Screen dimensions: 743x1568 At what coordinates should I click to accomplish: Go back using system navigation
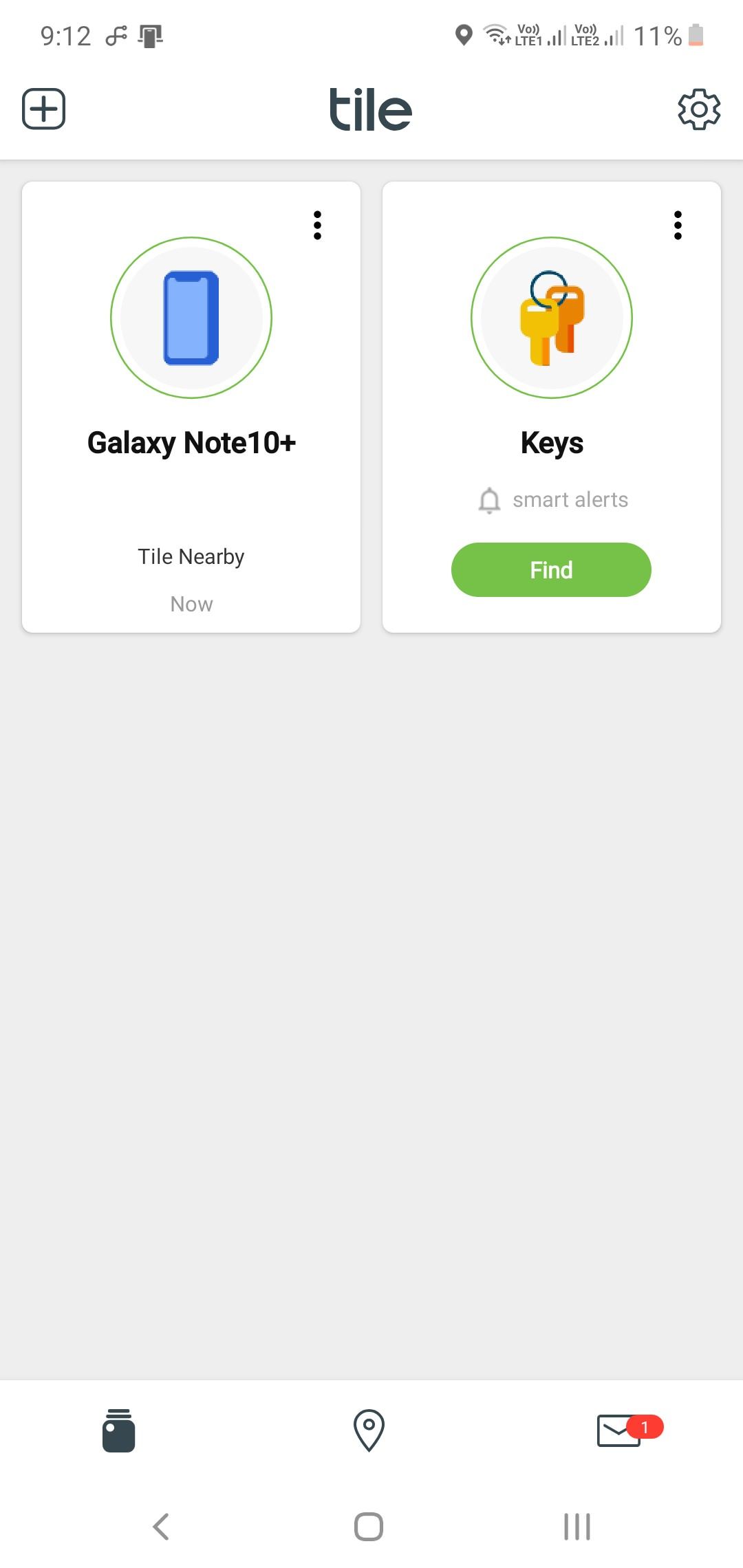pyautogui.click(x=161, y=1527)
